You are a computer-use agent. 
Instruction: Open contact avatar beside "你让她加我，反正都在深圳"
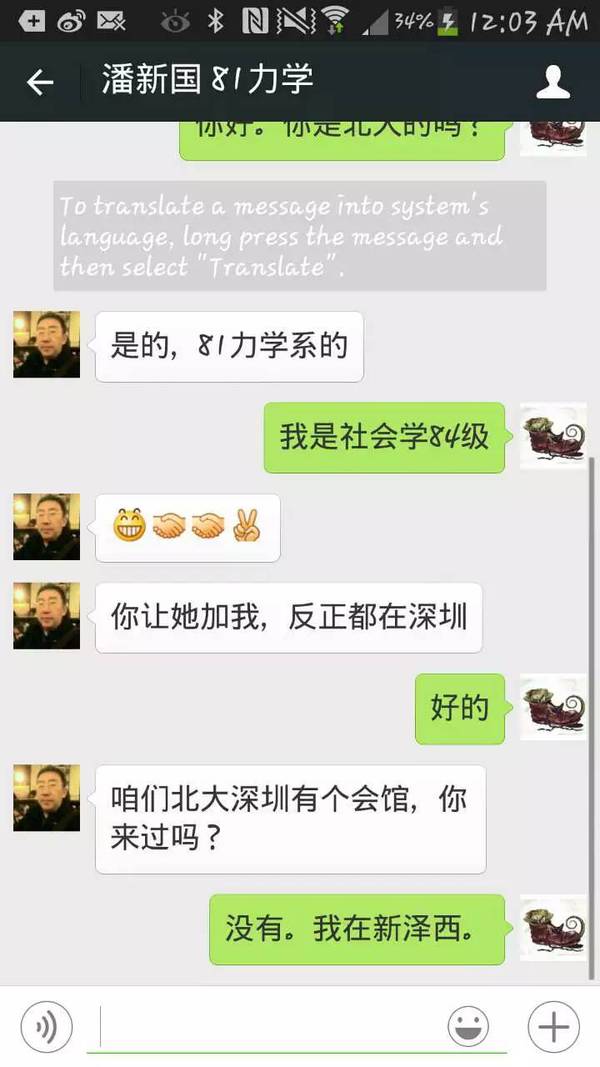(47, 616)
